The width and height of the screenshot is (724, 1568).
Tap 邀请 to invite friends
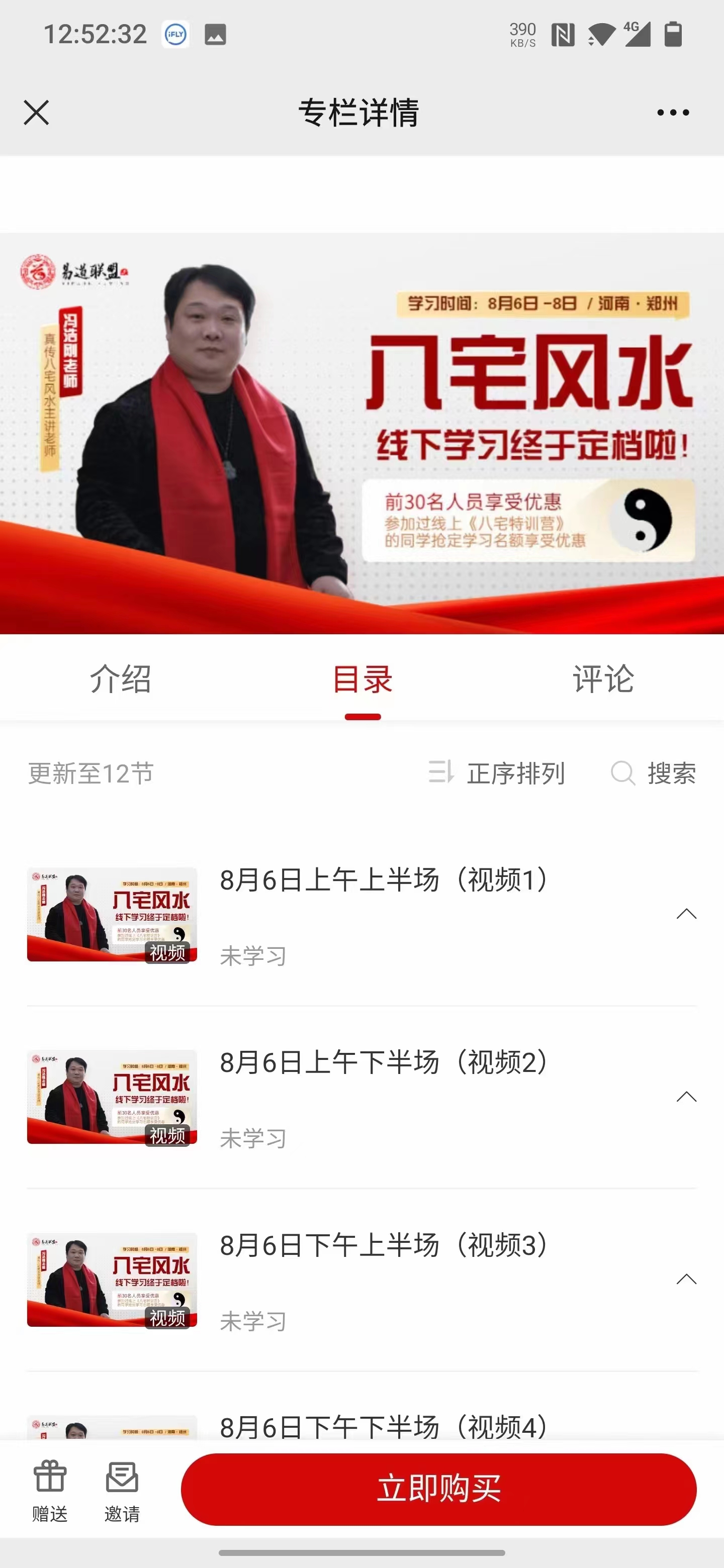(122, 1490)
